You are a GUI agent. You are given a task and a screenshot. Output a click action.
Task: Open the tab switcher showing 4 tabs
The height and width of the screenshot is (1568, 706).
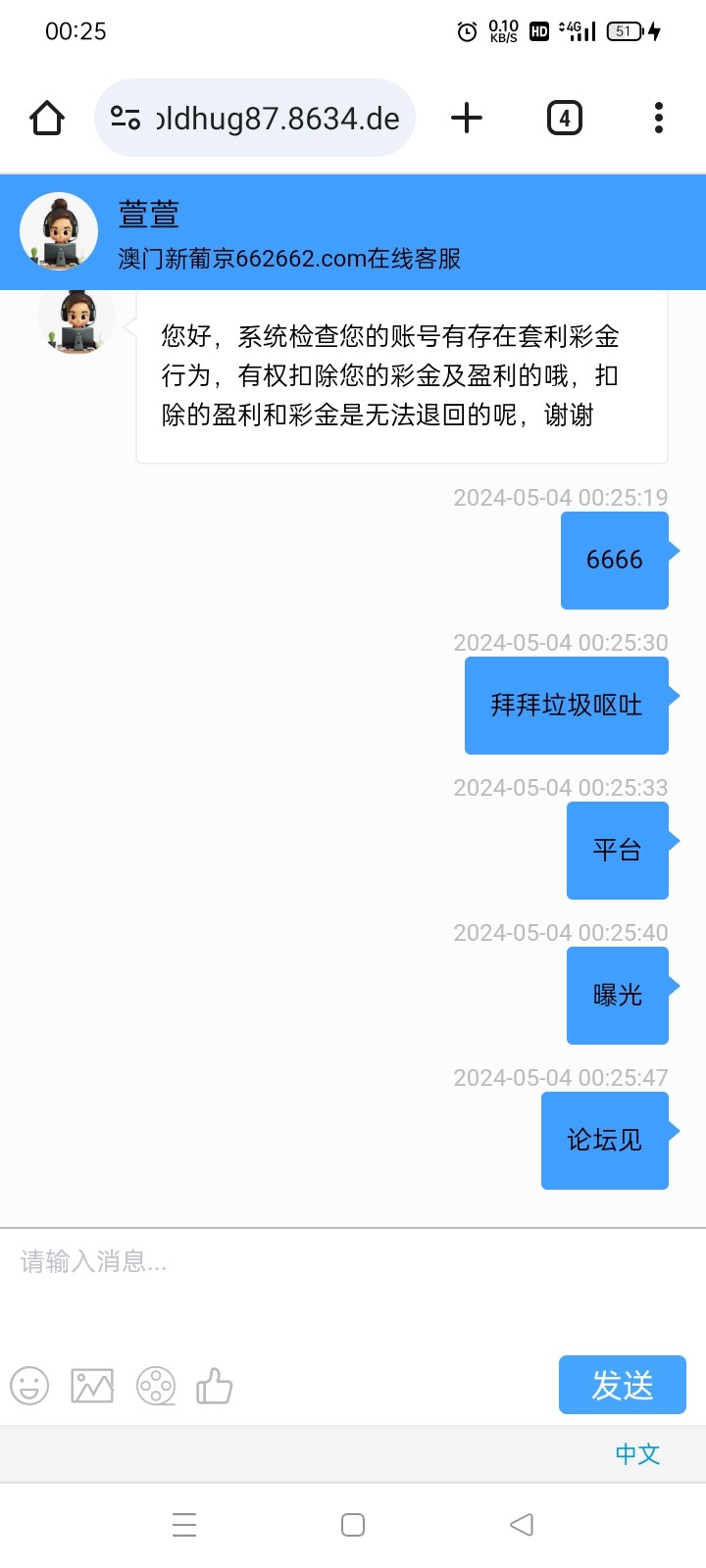coord(564,119)
